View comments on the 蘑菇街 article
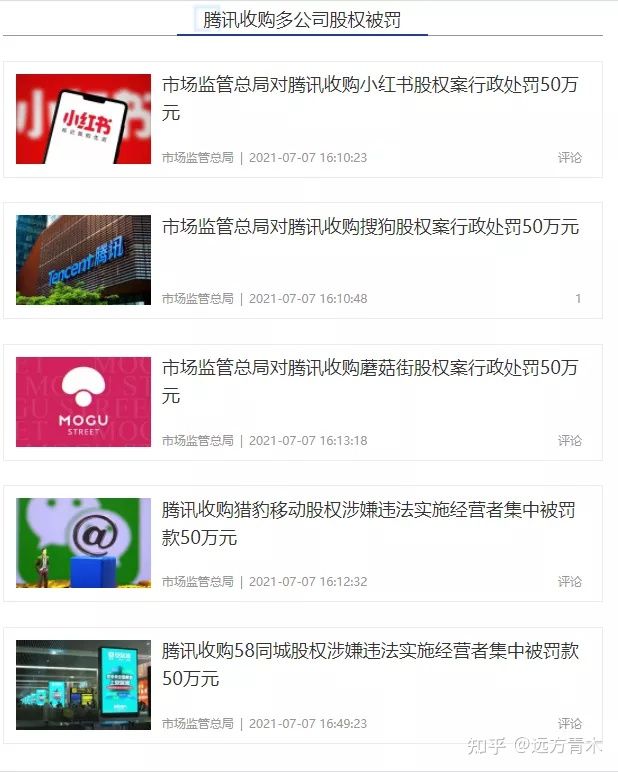618x772 pixels. (x=569, y=440)
